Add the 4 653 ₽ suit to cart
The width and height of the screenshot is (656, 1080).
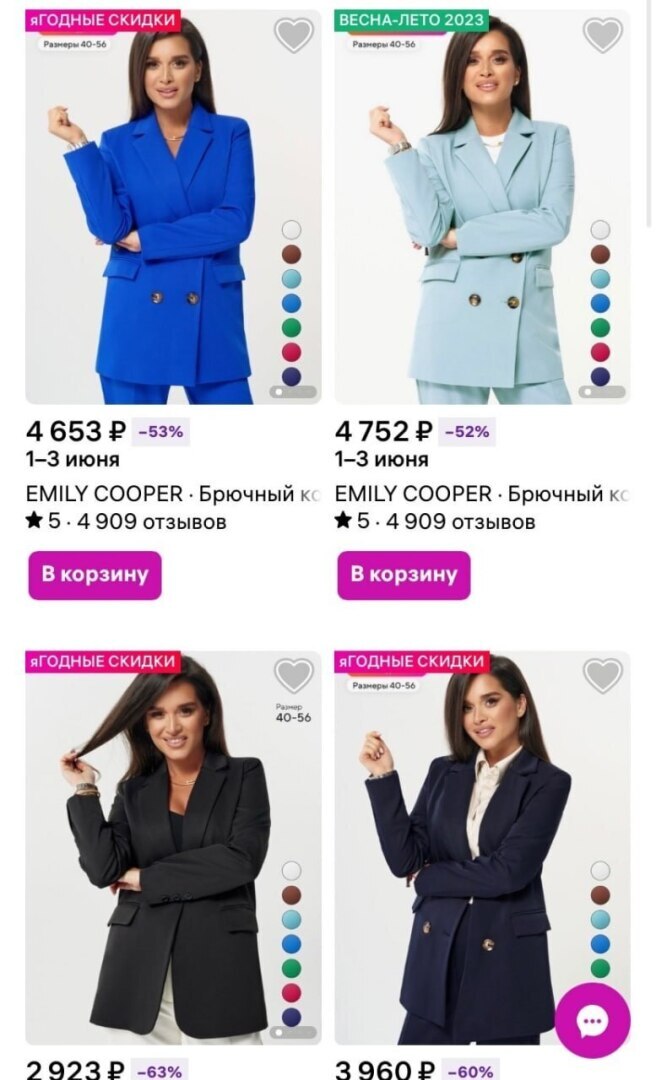[x=94, y=575]
